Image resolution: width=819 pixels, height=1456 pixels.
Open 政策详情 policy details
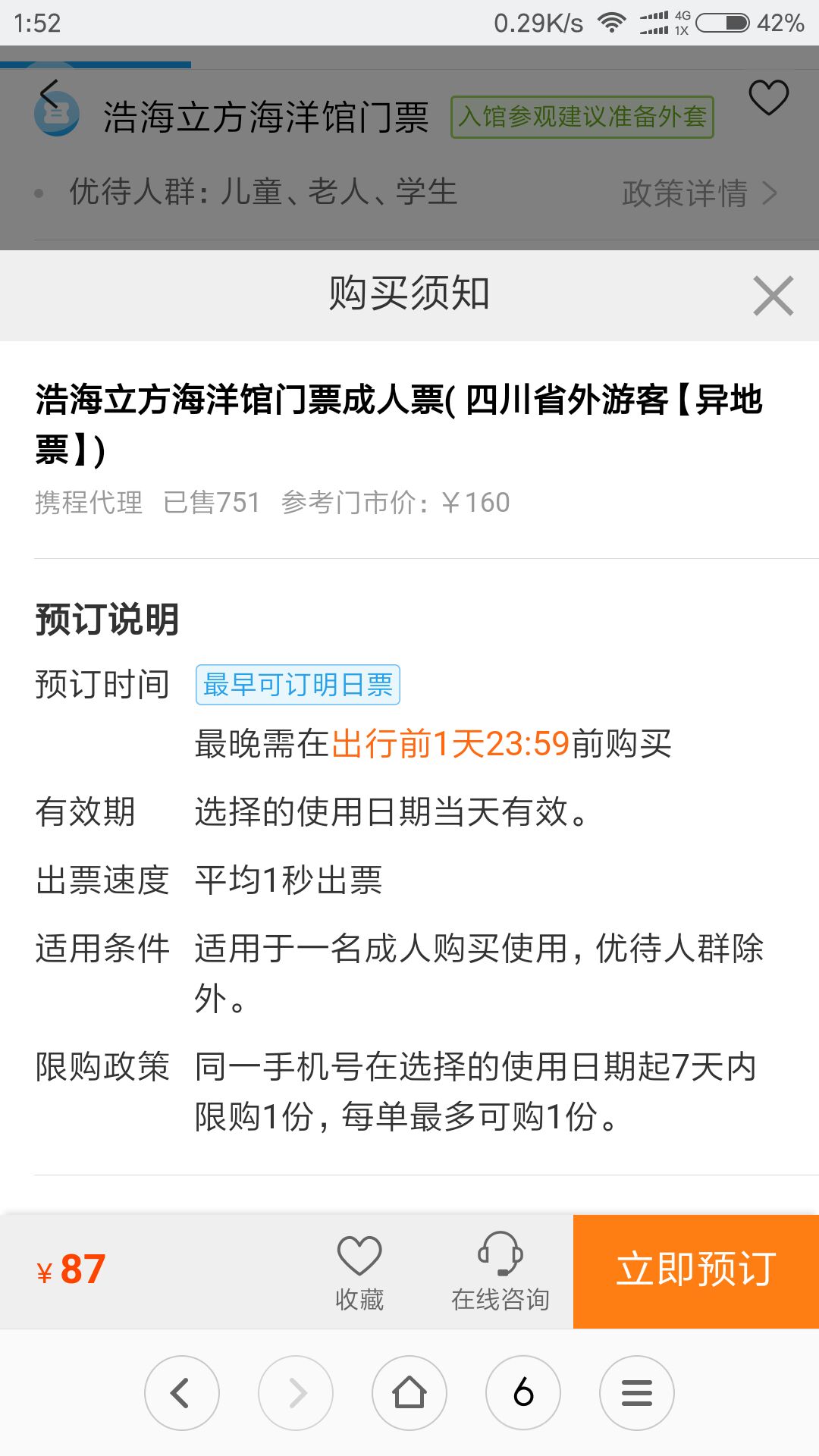point(698,193)
